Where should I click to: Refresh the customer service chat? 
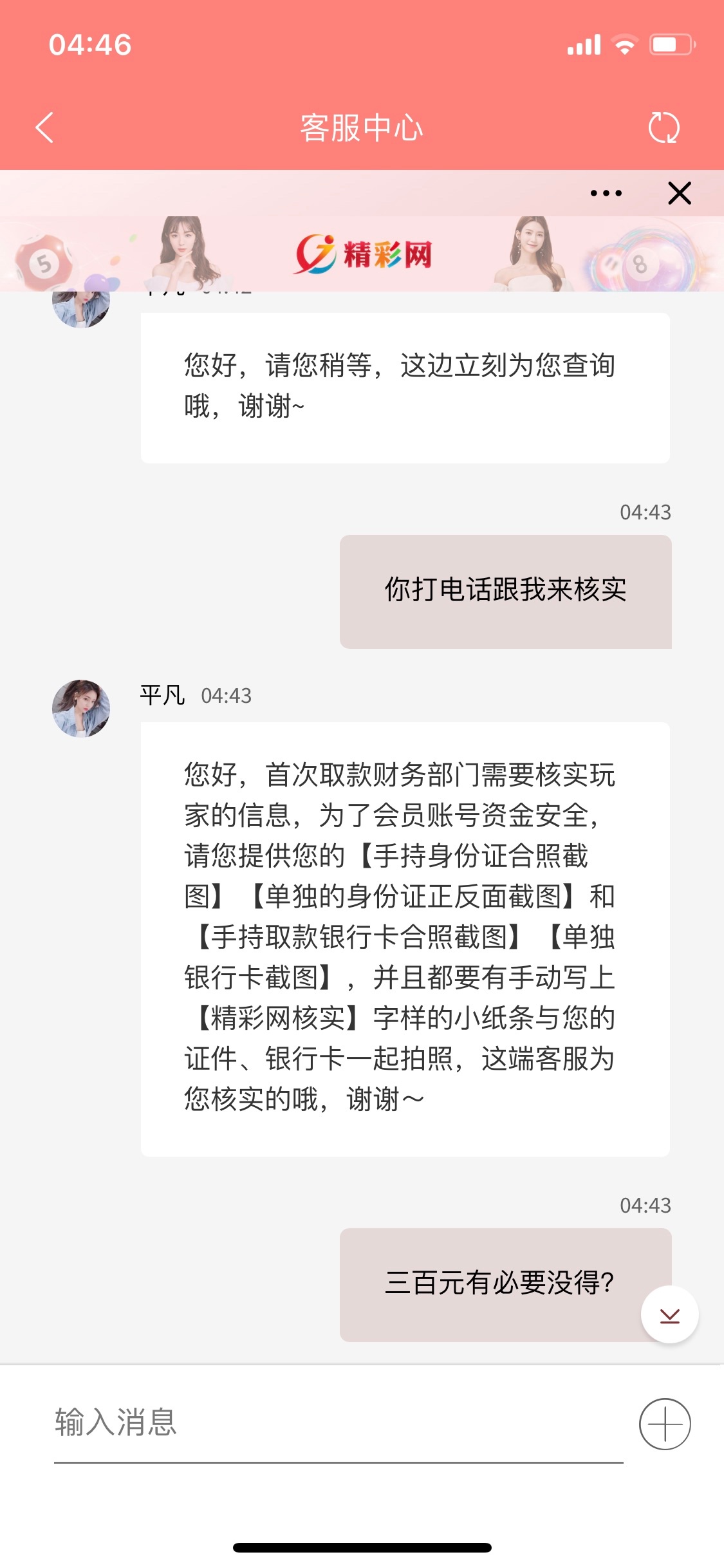(664, 127)
